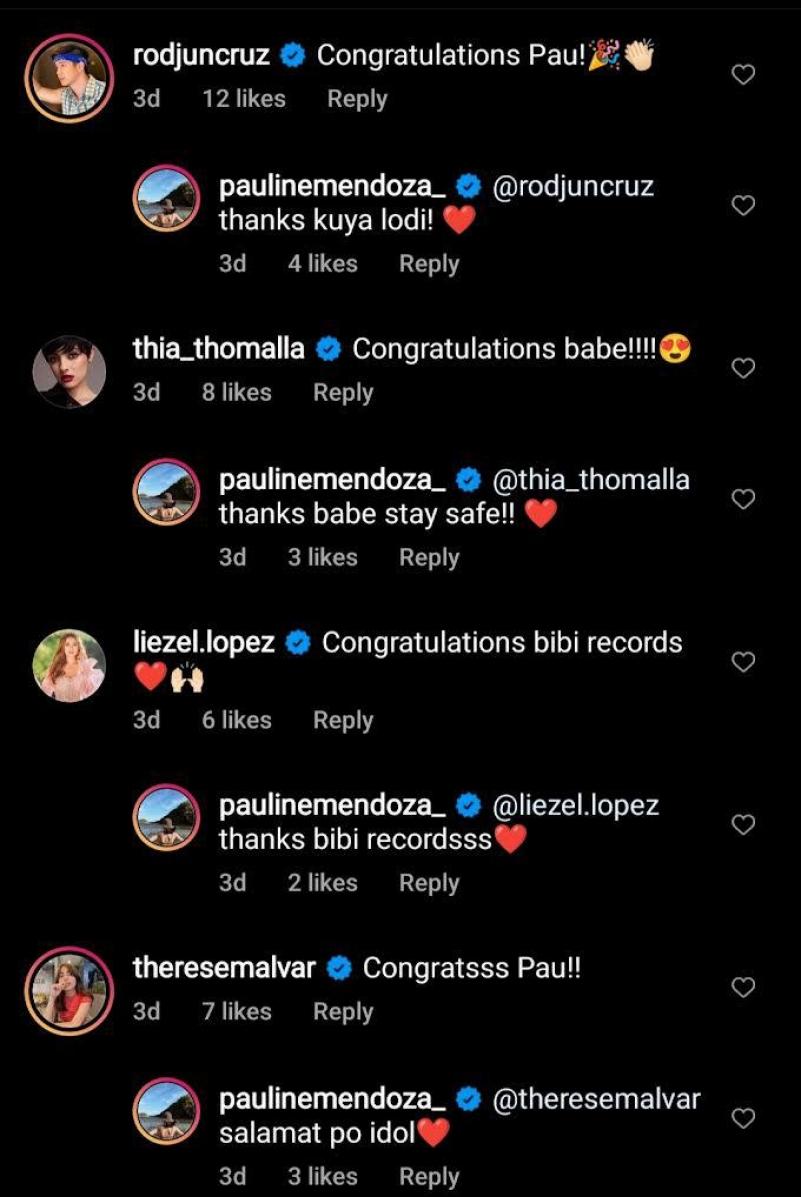Reply to 'salamat po idol' comment

click(x=429, y=1177)
